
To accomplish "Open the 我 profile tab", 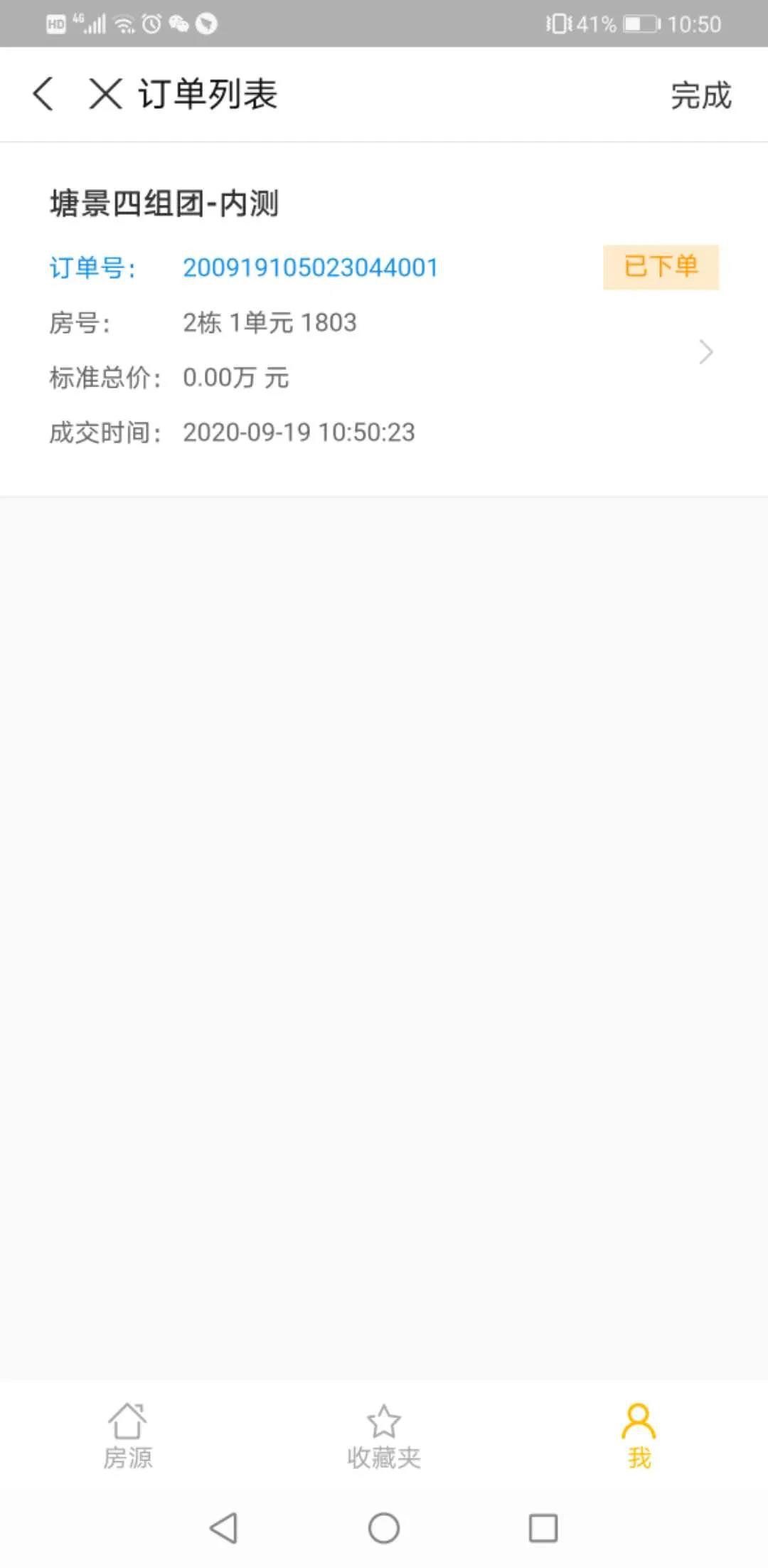I will (639, 1436).
